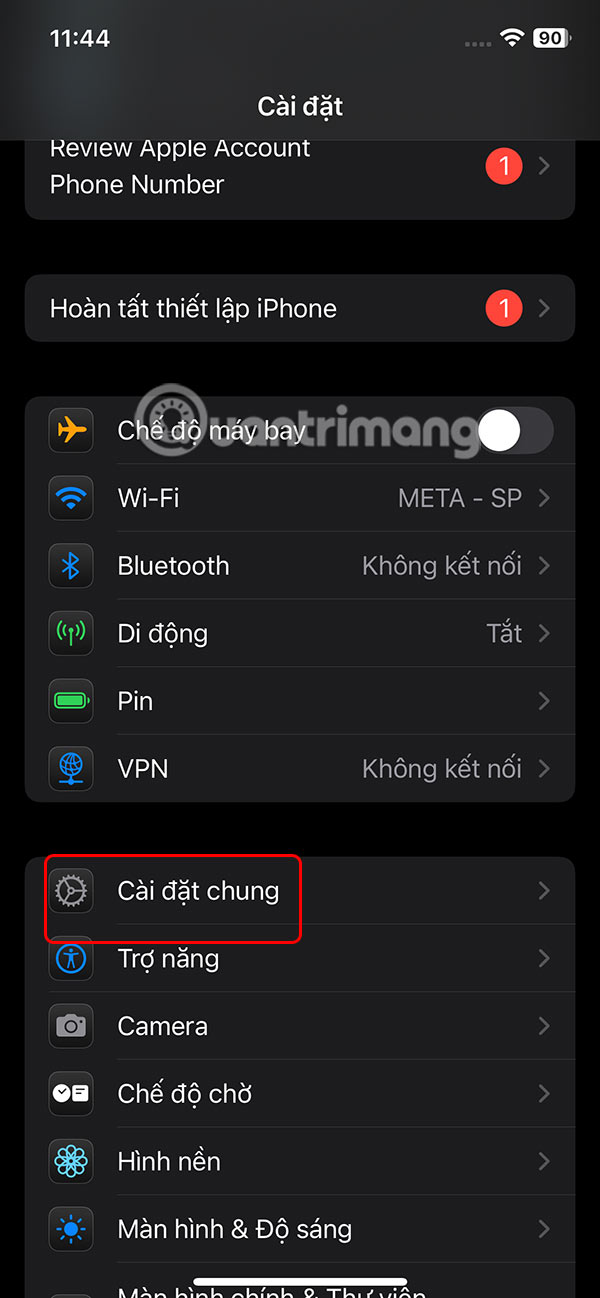Open Trợ năng settings
This screenshot has height=1298, width=600.
pyautogui.click(x=300, y=959)
